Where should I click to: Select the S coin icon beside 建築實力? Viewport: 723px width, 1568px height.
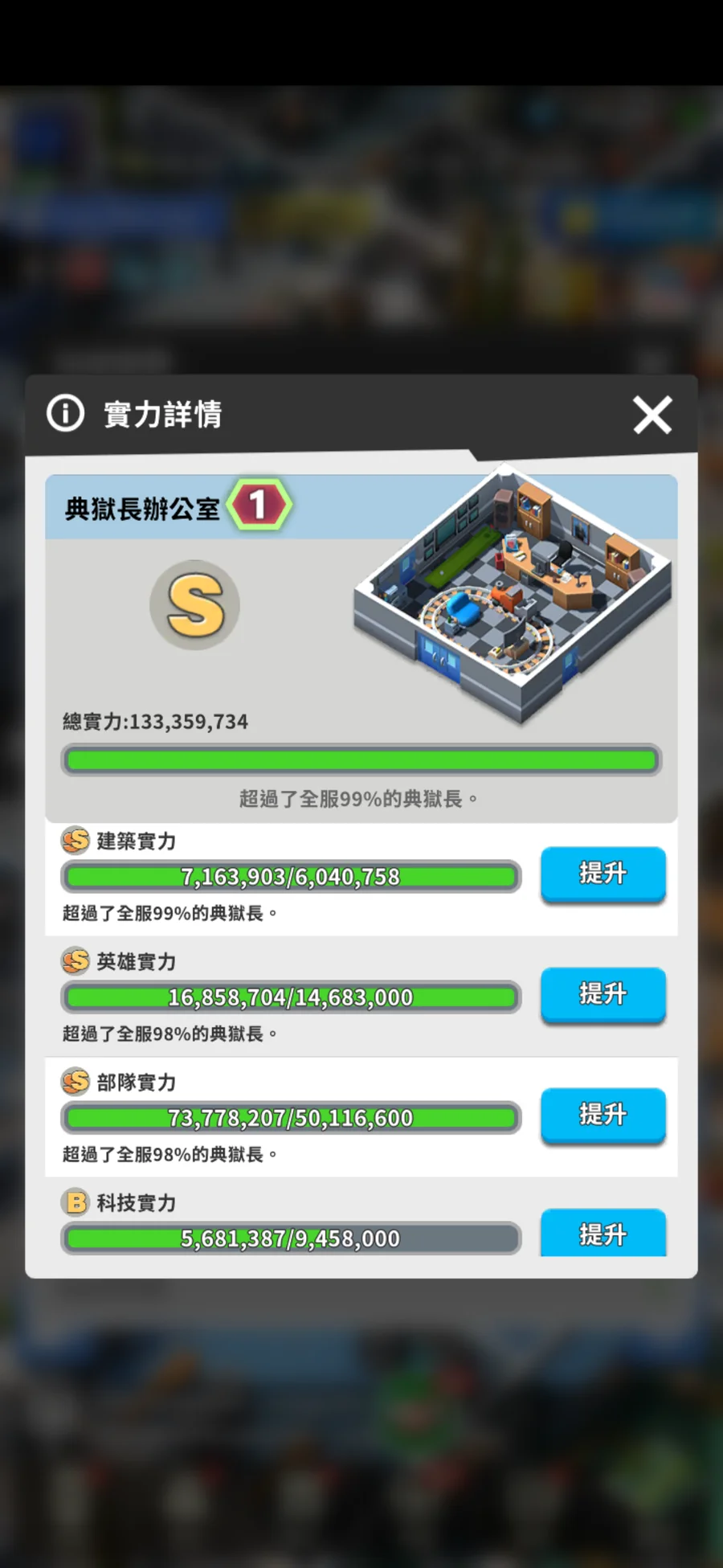pyautogui.click(x=74, y=841)
